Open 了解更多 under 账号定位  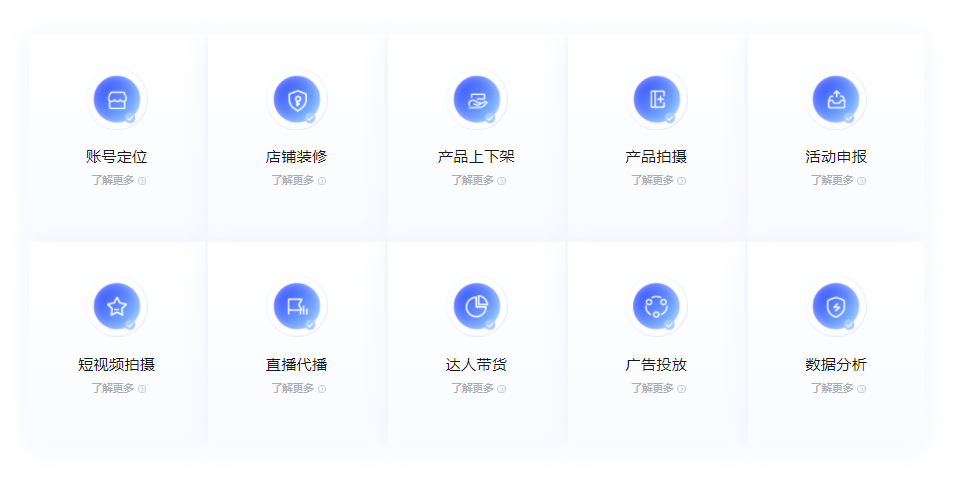tap(117, 181)
